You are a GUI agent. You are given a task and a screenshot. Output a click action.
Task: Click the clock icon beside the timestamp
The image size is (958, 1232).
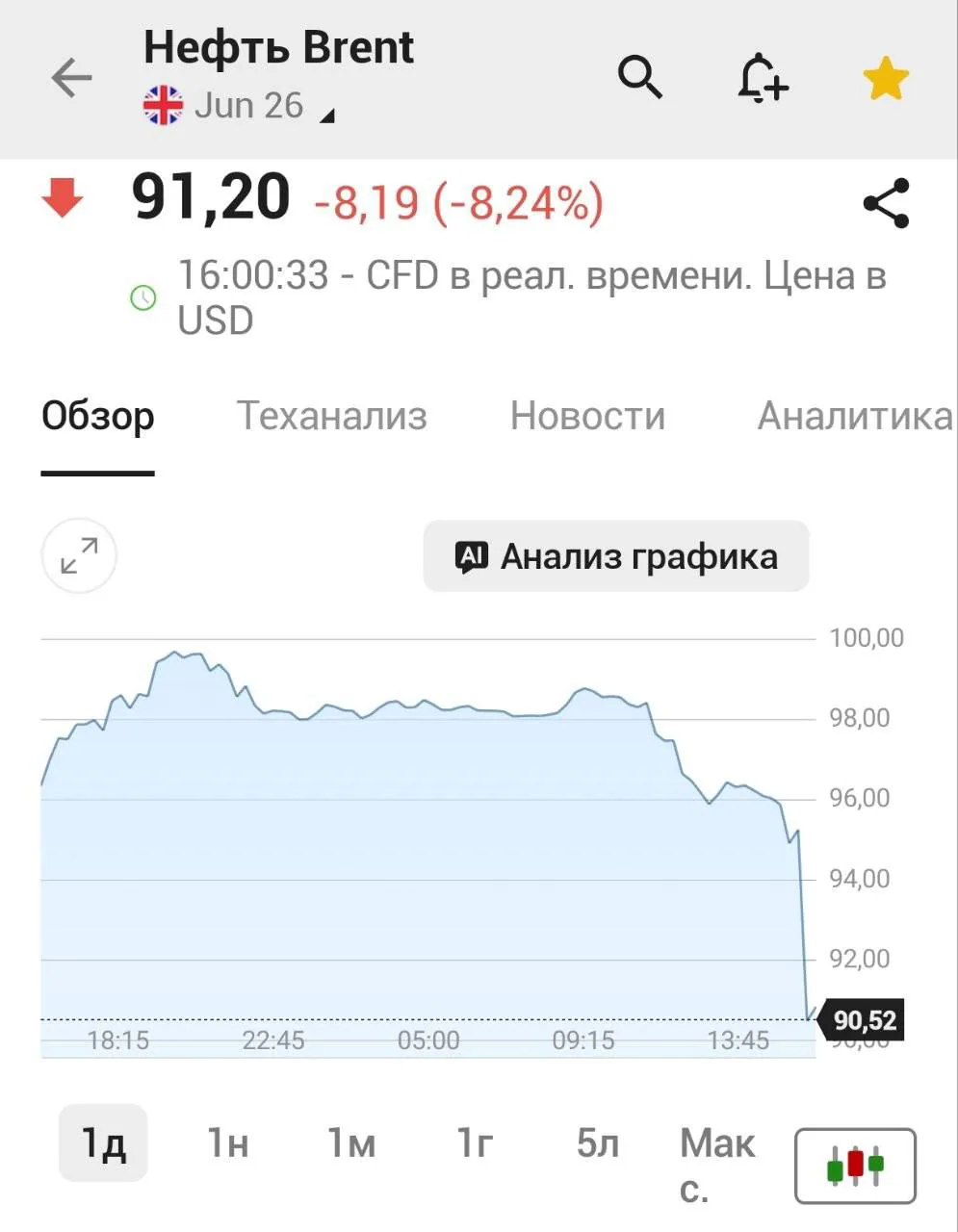tap(143, 298)
